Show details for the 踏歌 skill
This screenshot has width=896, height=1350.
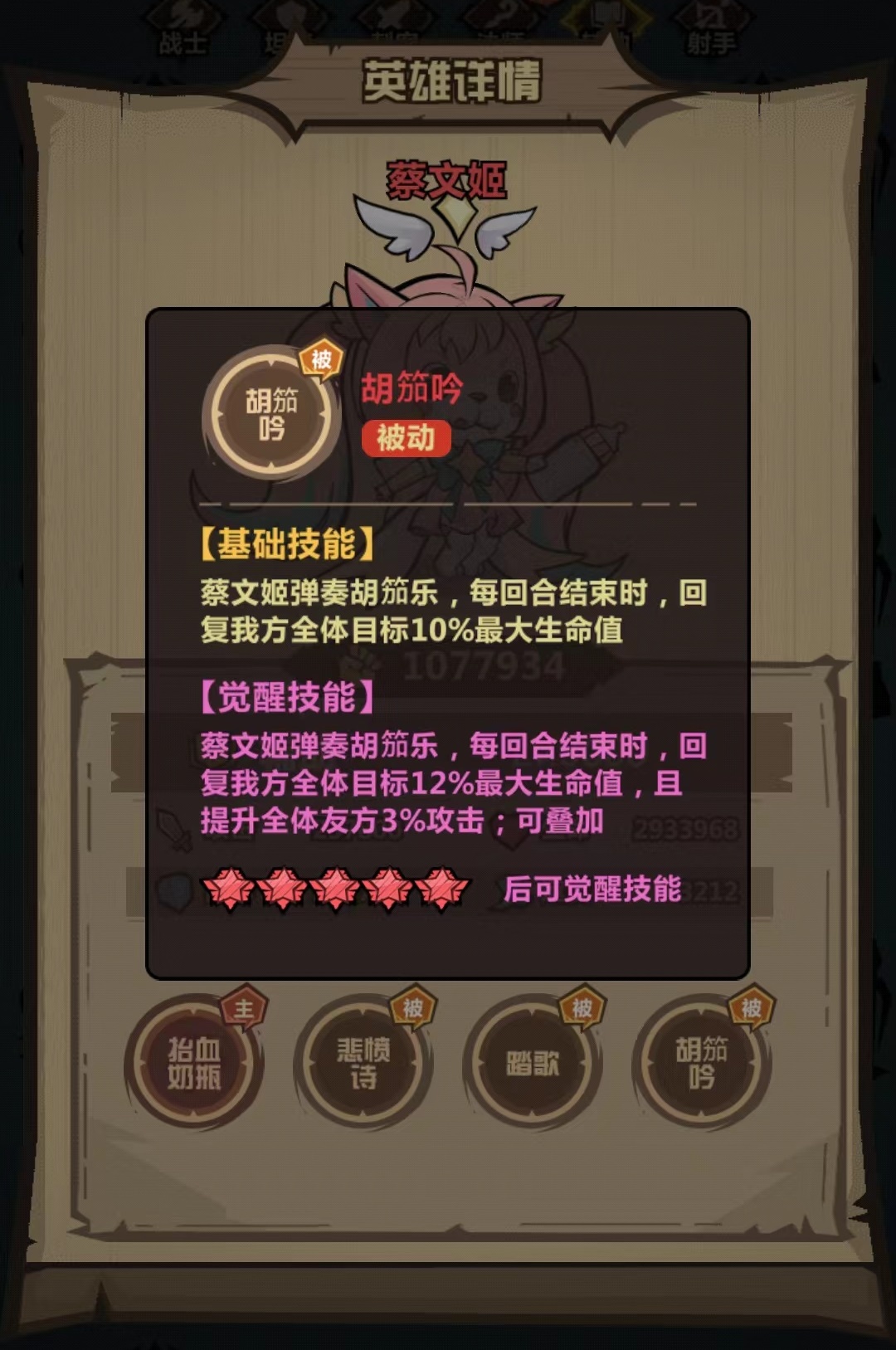click(x=532, y=1062)
